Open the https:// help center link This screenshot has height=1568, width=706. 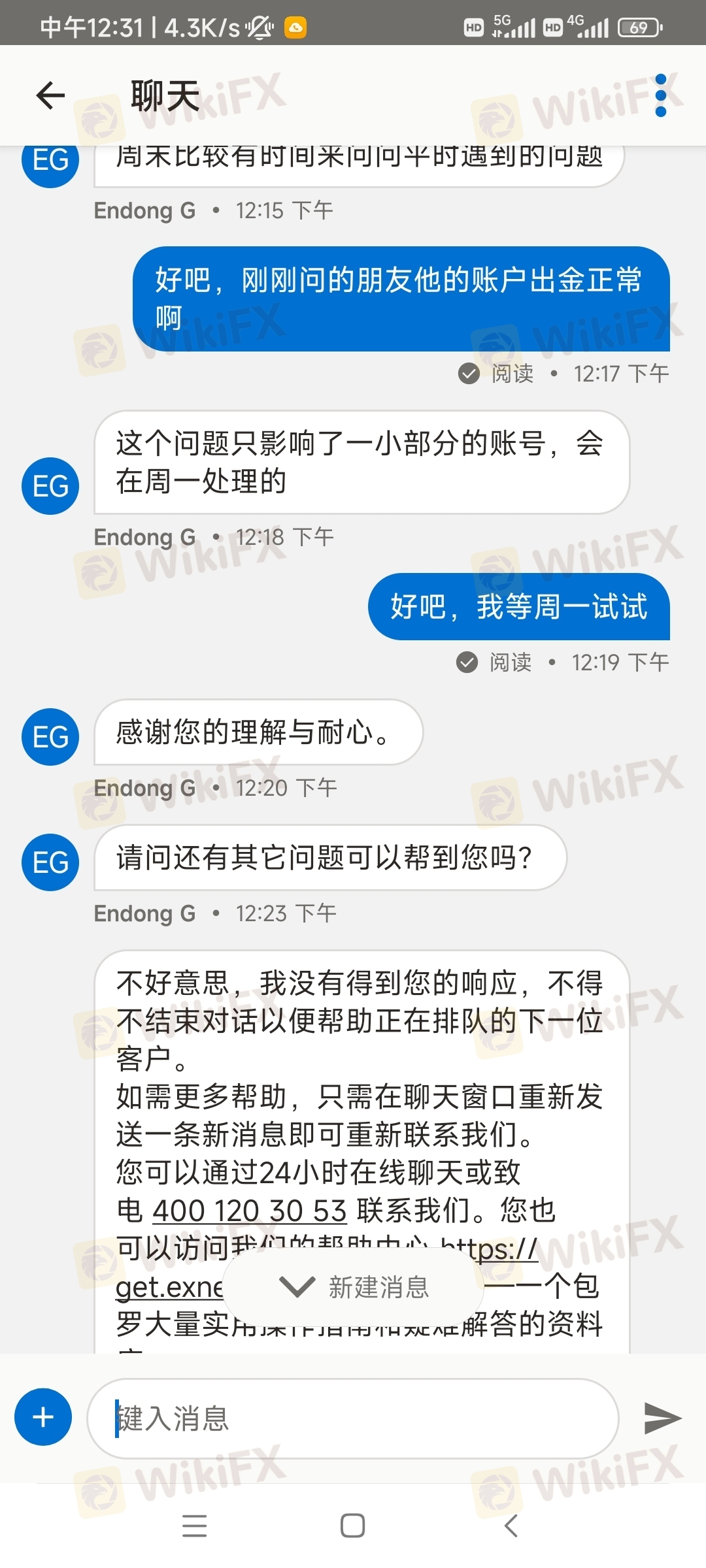[490, 1249]
